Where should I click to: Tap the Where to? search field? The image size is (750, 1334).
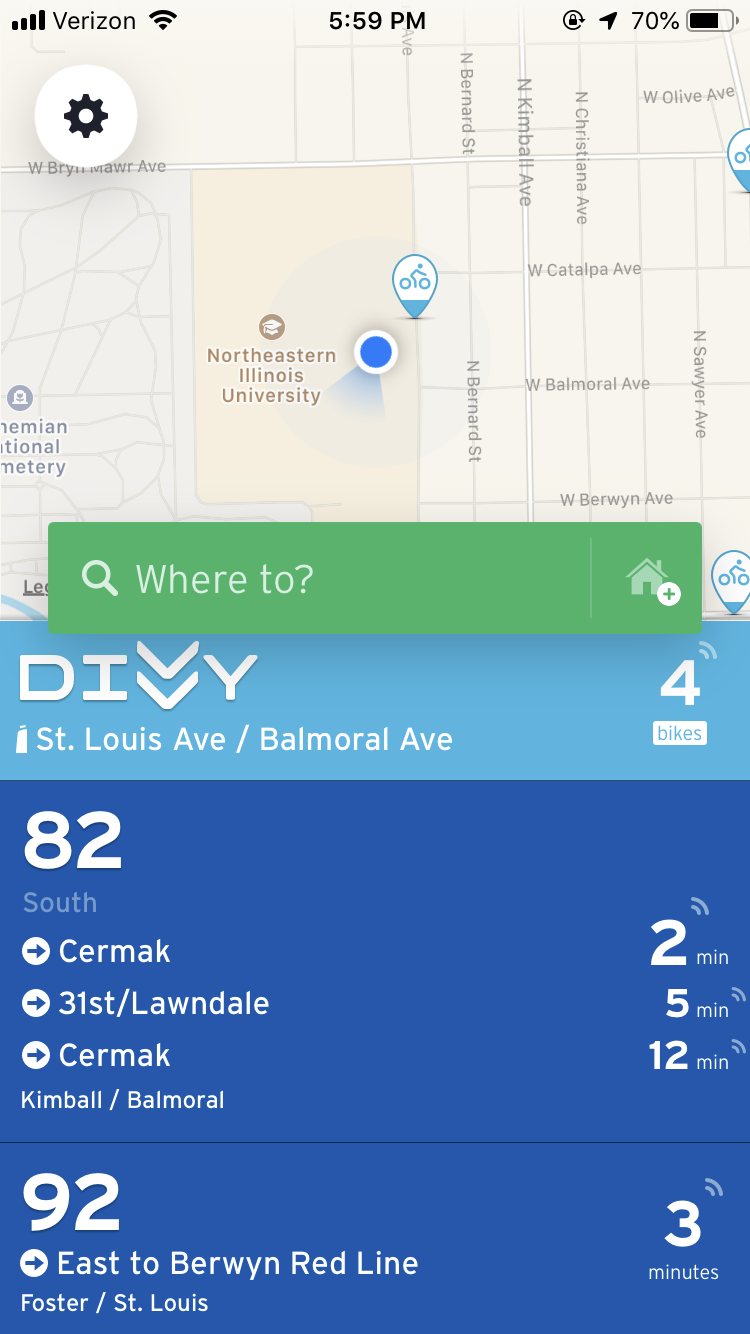click(320, 578)
